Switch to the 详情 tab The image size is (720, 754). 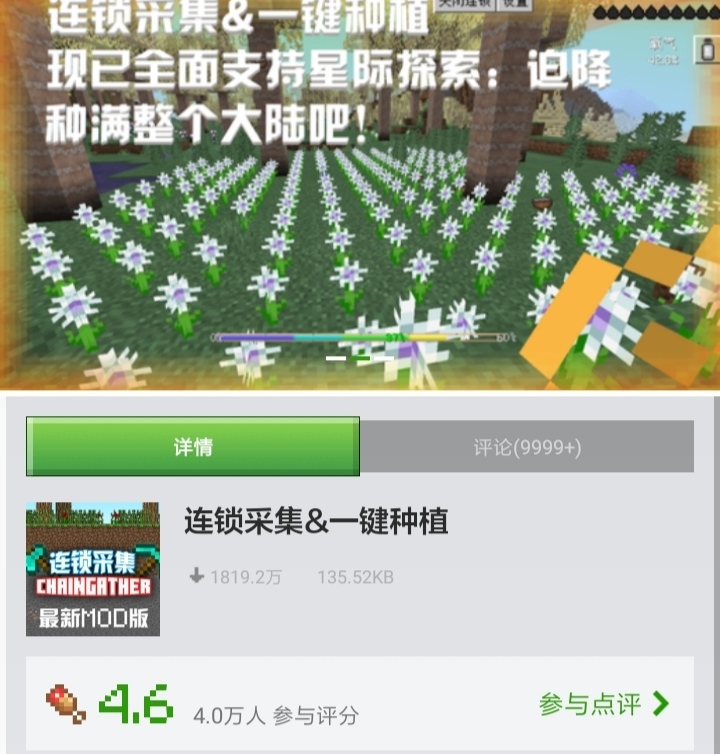tap(192, 447)
